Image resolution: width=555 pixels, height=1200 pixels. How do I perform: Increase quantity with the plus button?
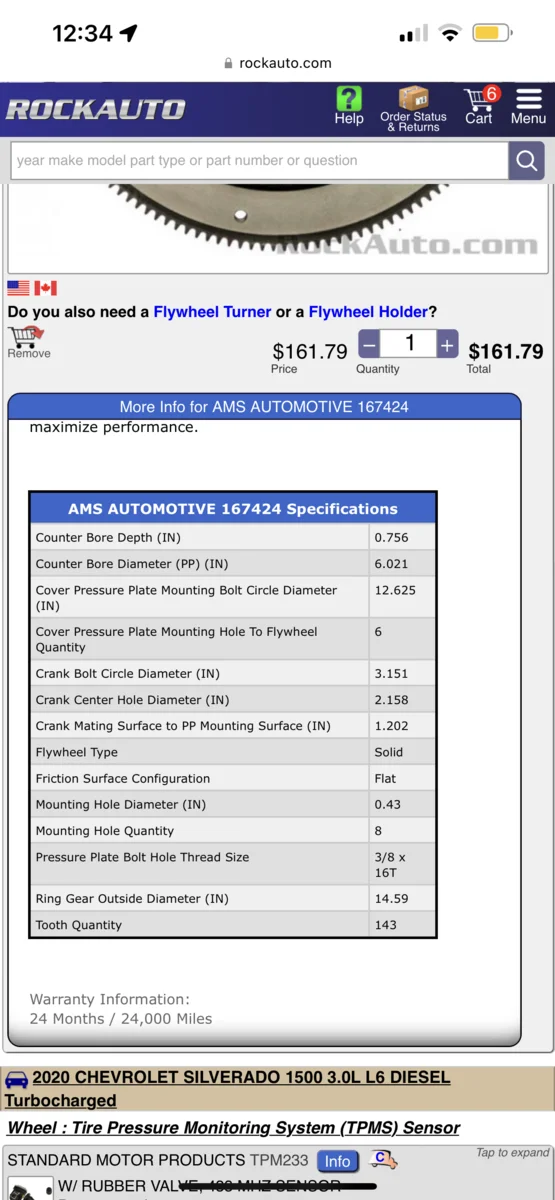(x=447, y=345)
